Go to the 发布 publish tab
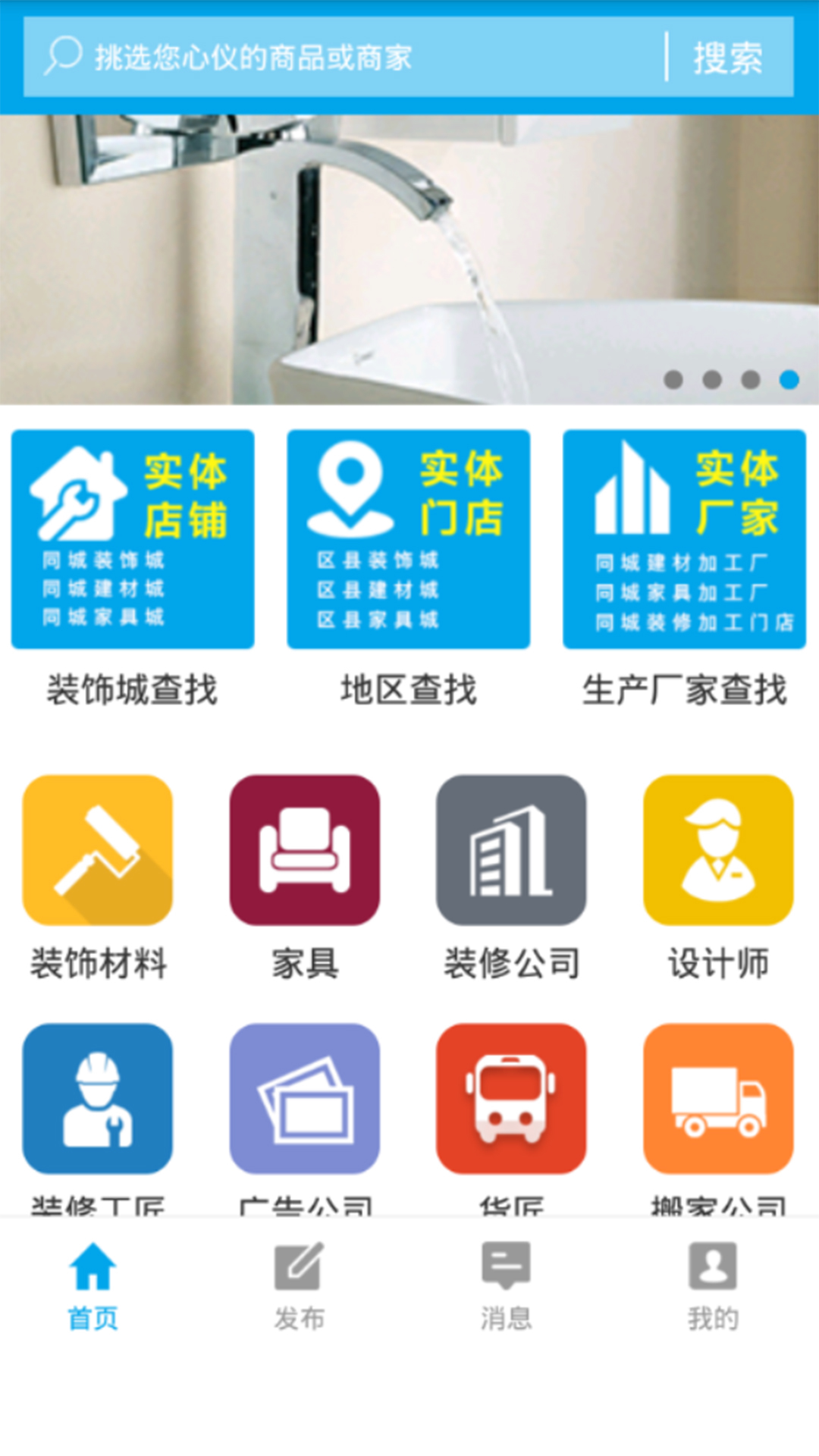This screenshot has height=1456, width=819. coord(300,1286)
